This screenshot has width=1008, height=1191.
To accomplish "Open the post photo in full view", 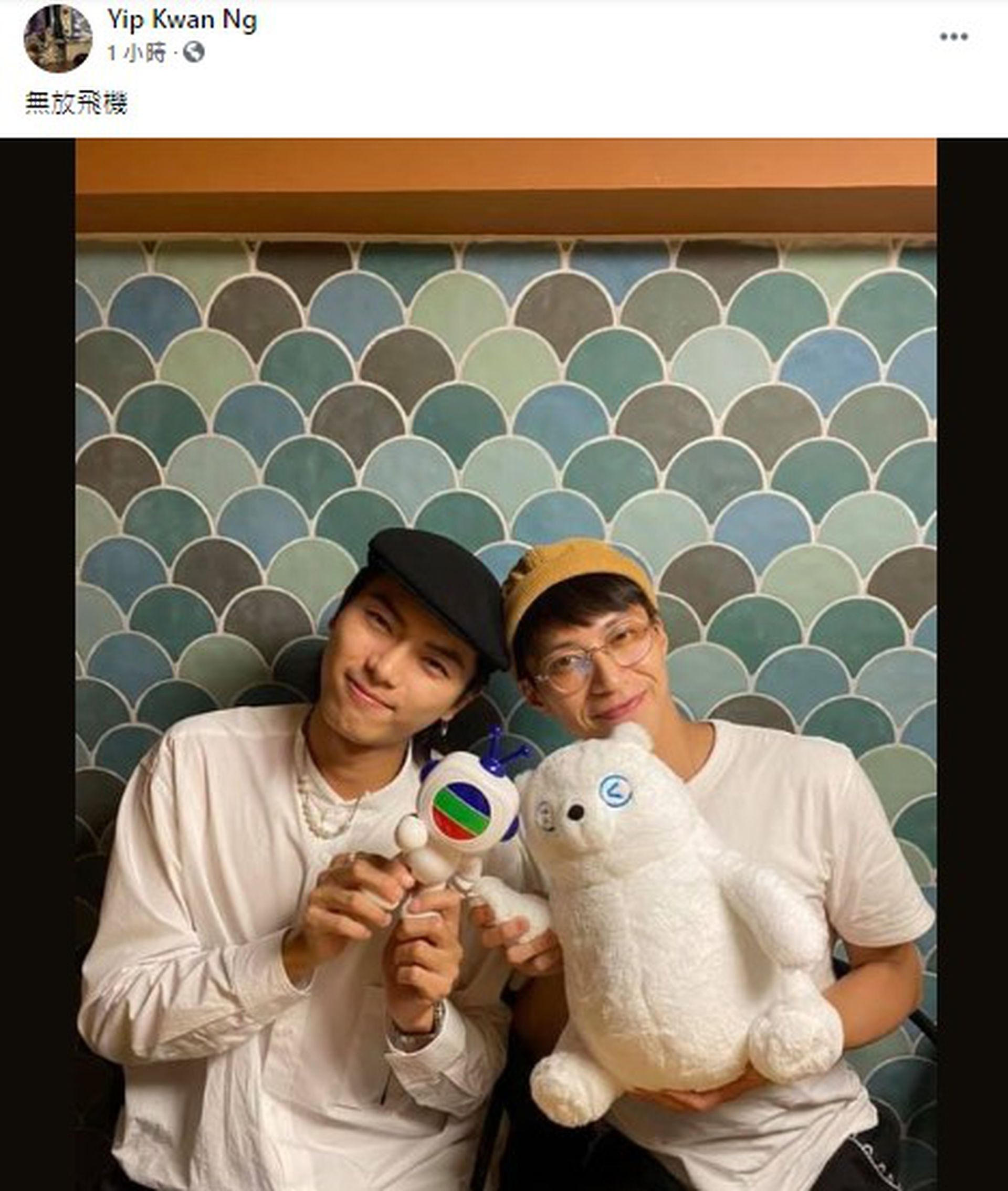I will pos(505,662).
